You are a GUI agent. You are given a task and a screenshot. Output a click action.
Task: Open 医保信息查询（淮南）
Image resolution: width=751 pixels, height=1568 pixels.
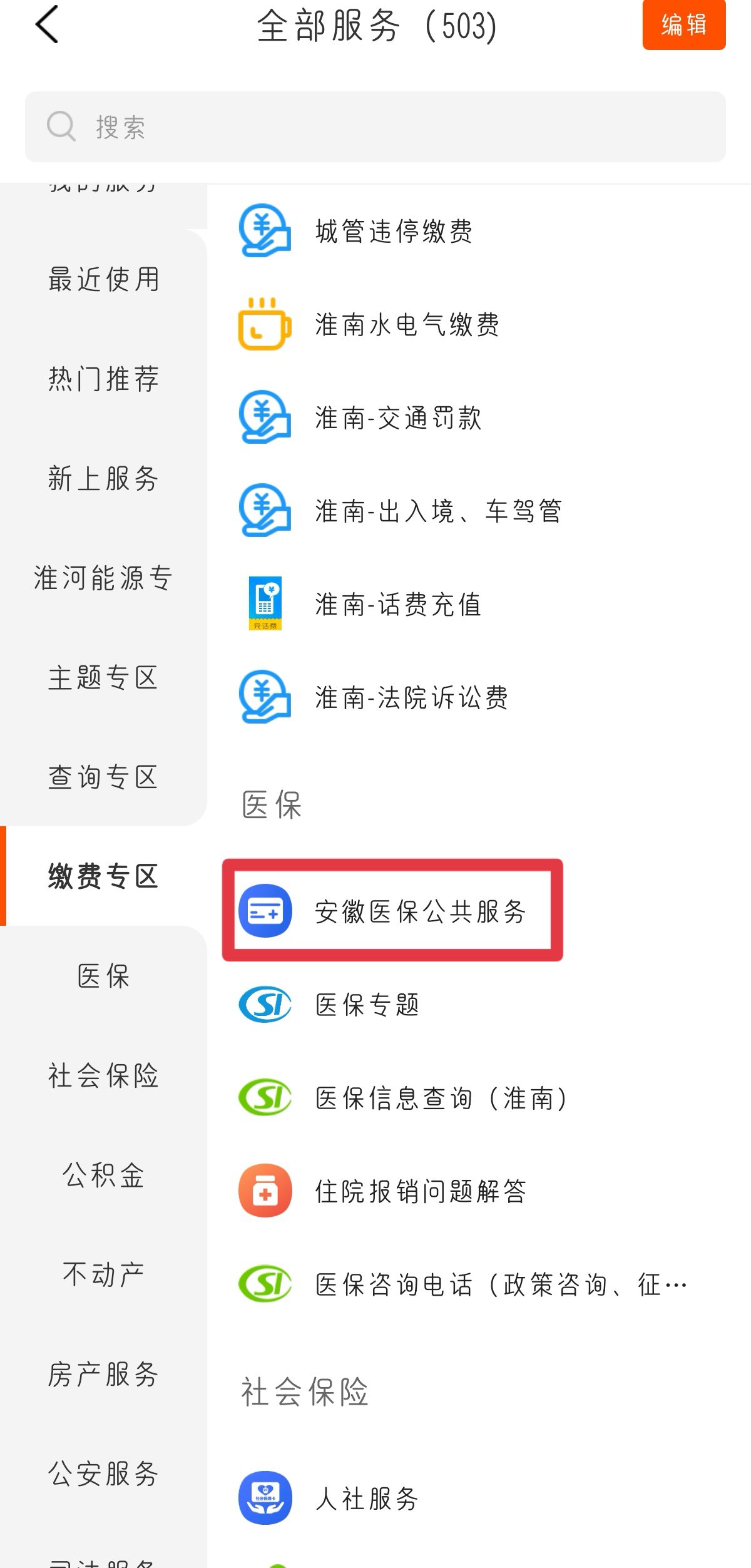coord(441,1099)
